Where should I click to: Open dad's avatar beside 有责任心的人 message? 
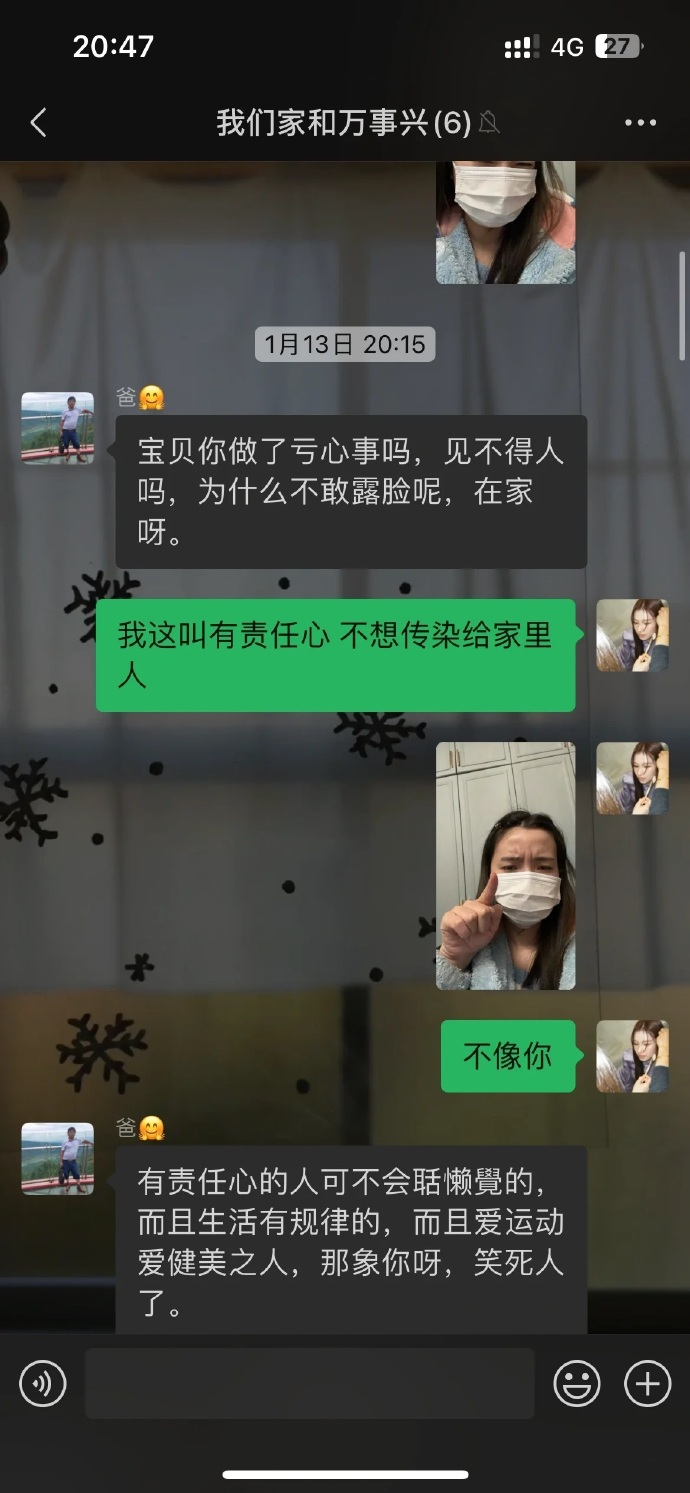(58, 1158)
